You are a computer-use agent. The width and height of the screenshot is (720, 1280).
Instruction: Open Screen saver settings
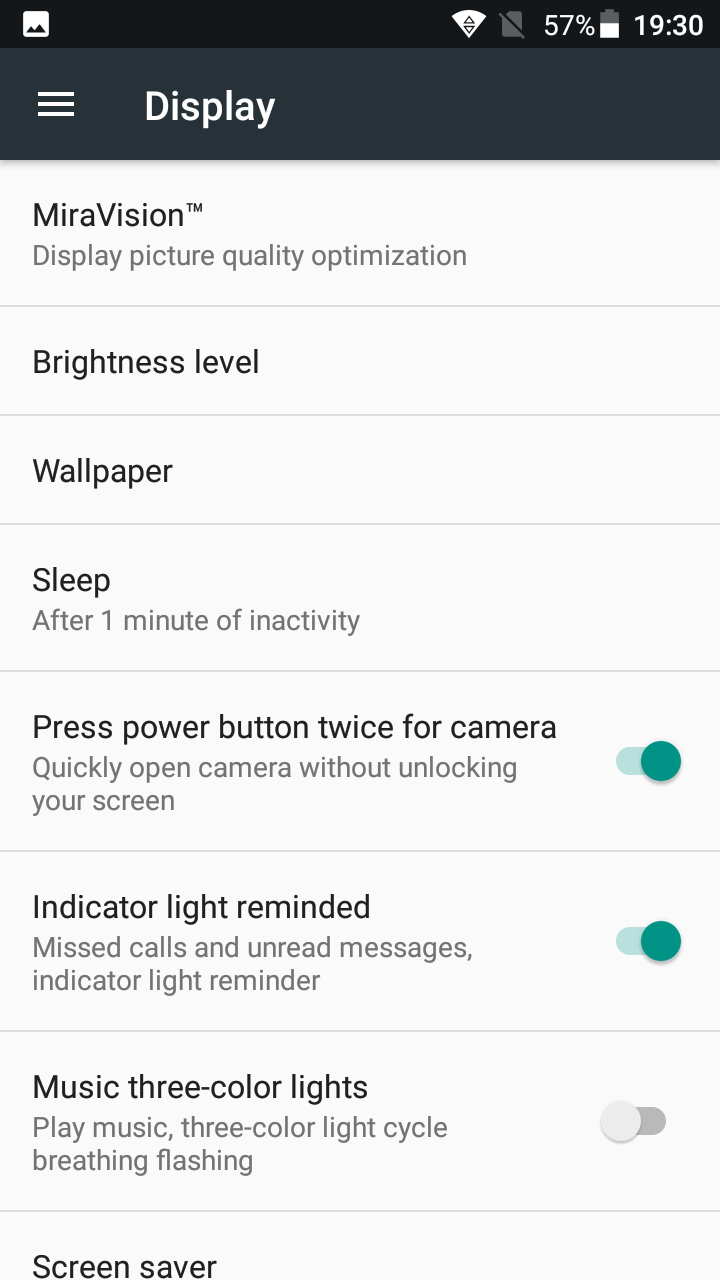(x=360, y=1247)
